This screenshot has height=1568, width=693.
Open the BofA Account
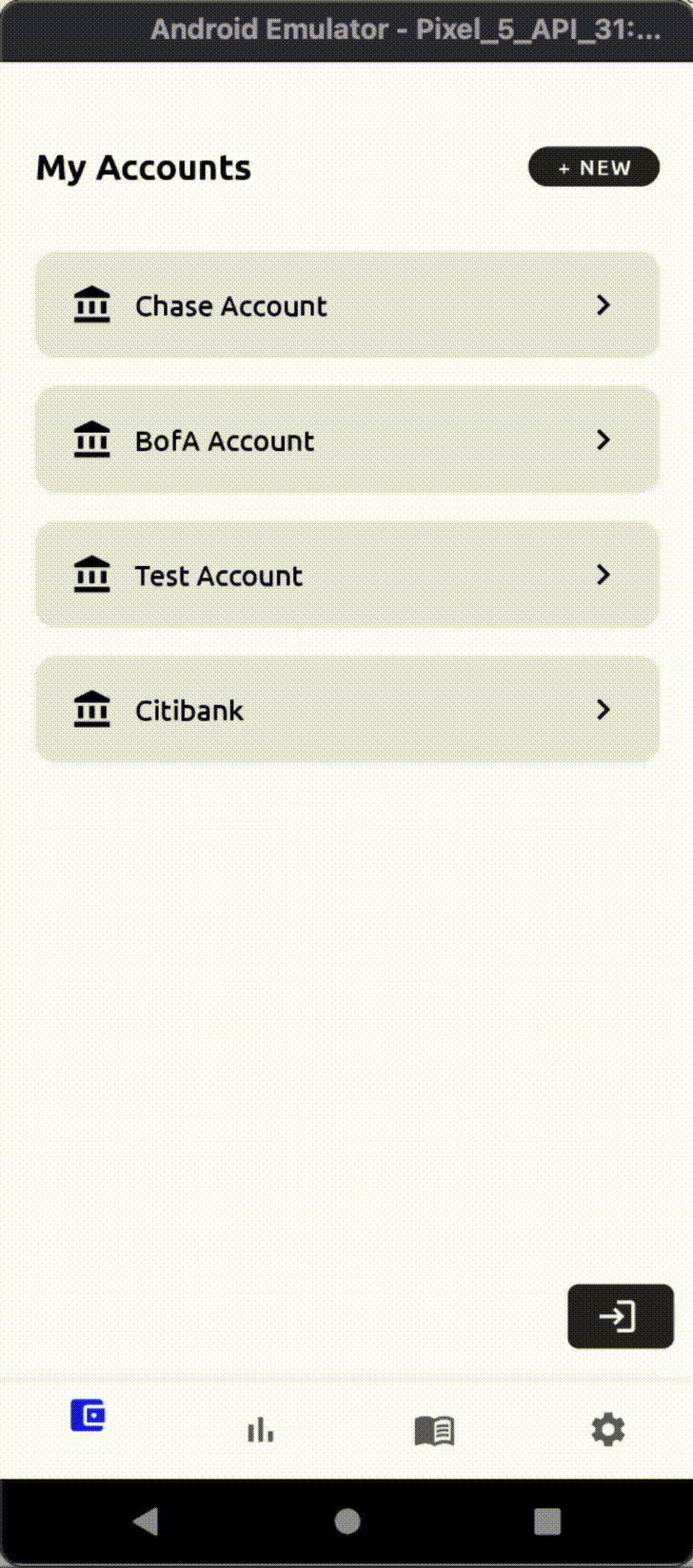click(x=346, y=440)
